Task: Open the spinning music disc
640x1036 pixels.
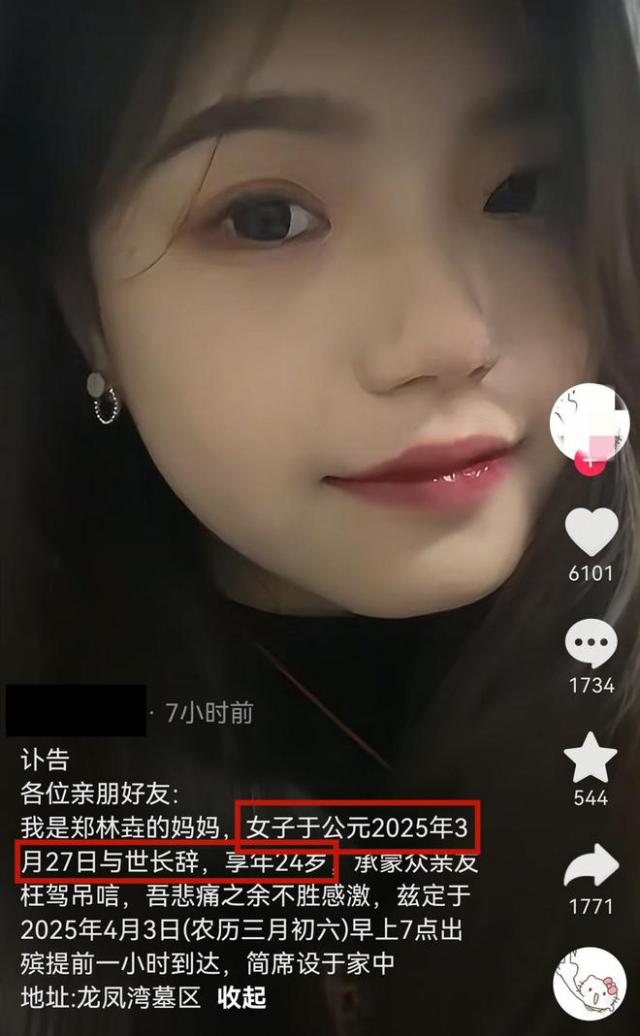Action: coord(590,983)
